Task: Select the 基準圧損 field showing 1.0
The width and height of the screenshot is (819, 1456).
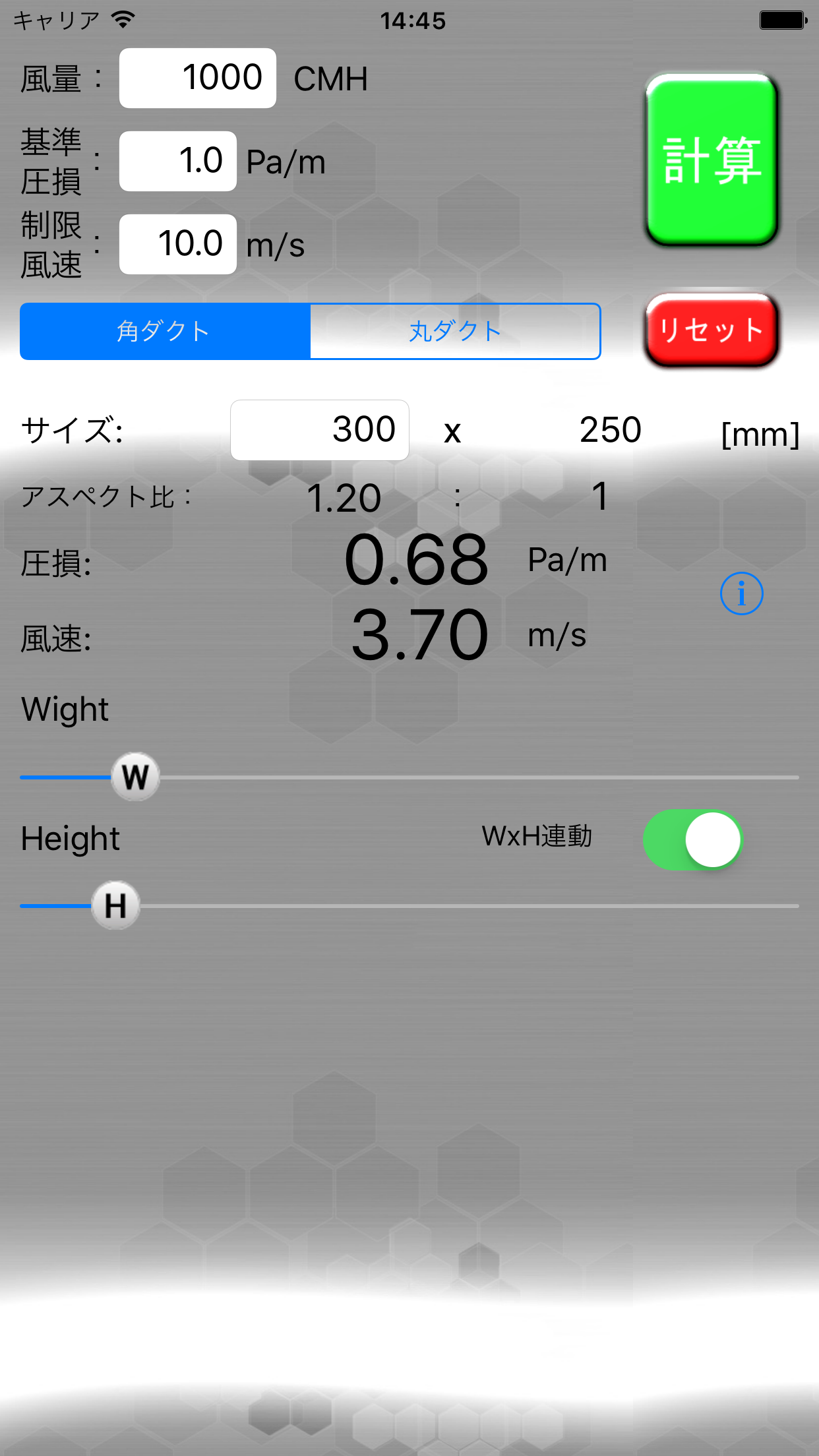Action: tap(177, 160)
